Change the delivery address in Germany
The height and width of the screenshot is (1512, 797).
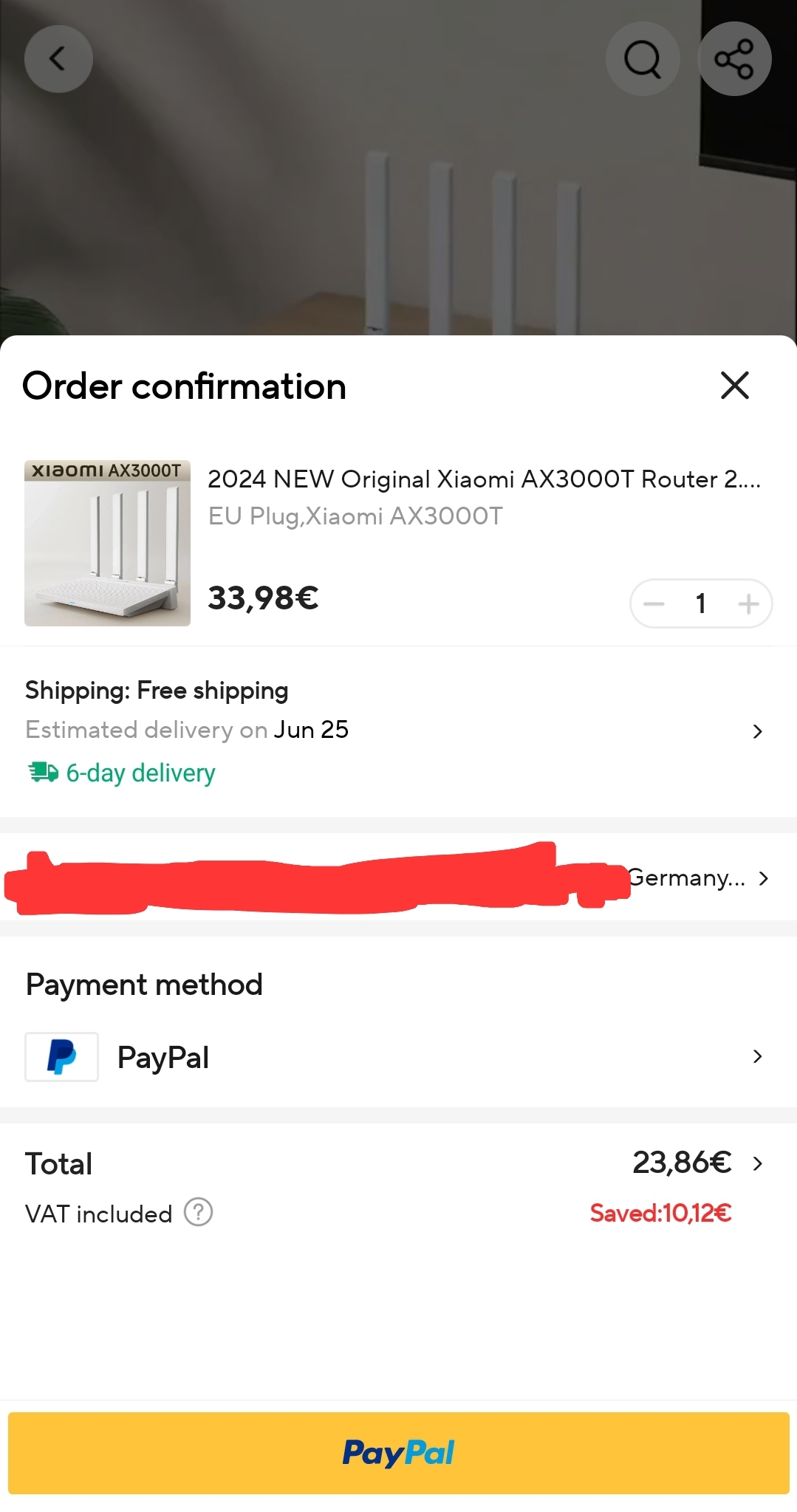(x=763, y=878)
